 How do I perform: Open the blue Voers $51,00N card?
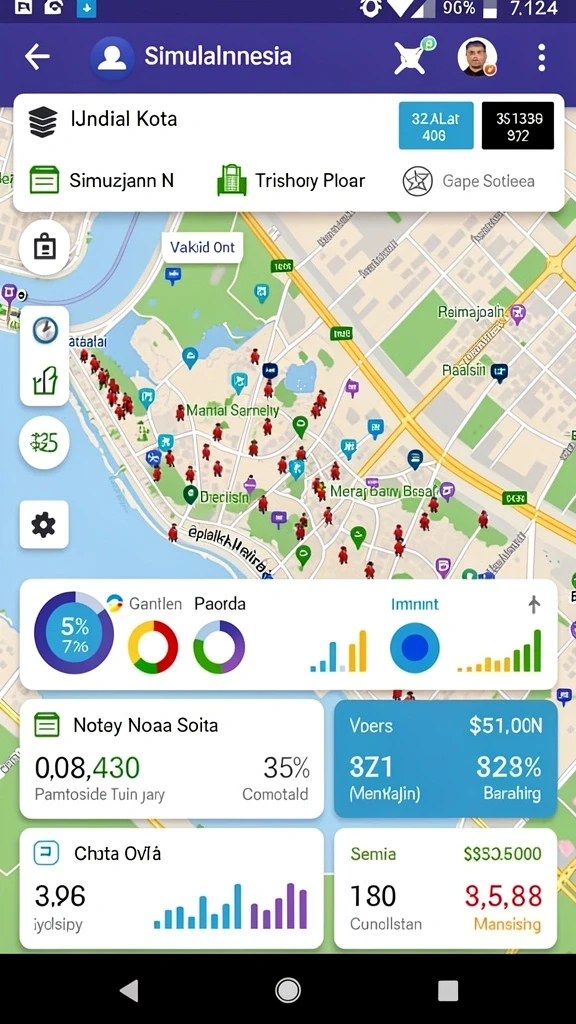coord(446,759)
